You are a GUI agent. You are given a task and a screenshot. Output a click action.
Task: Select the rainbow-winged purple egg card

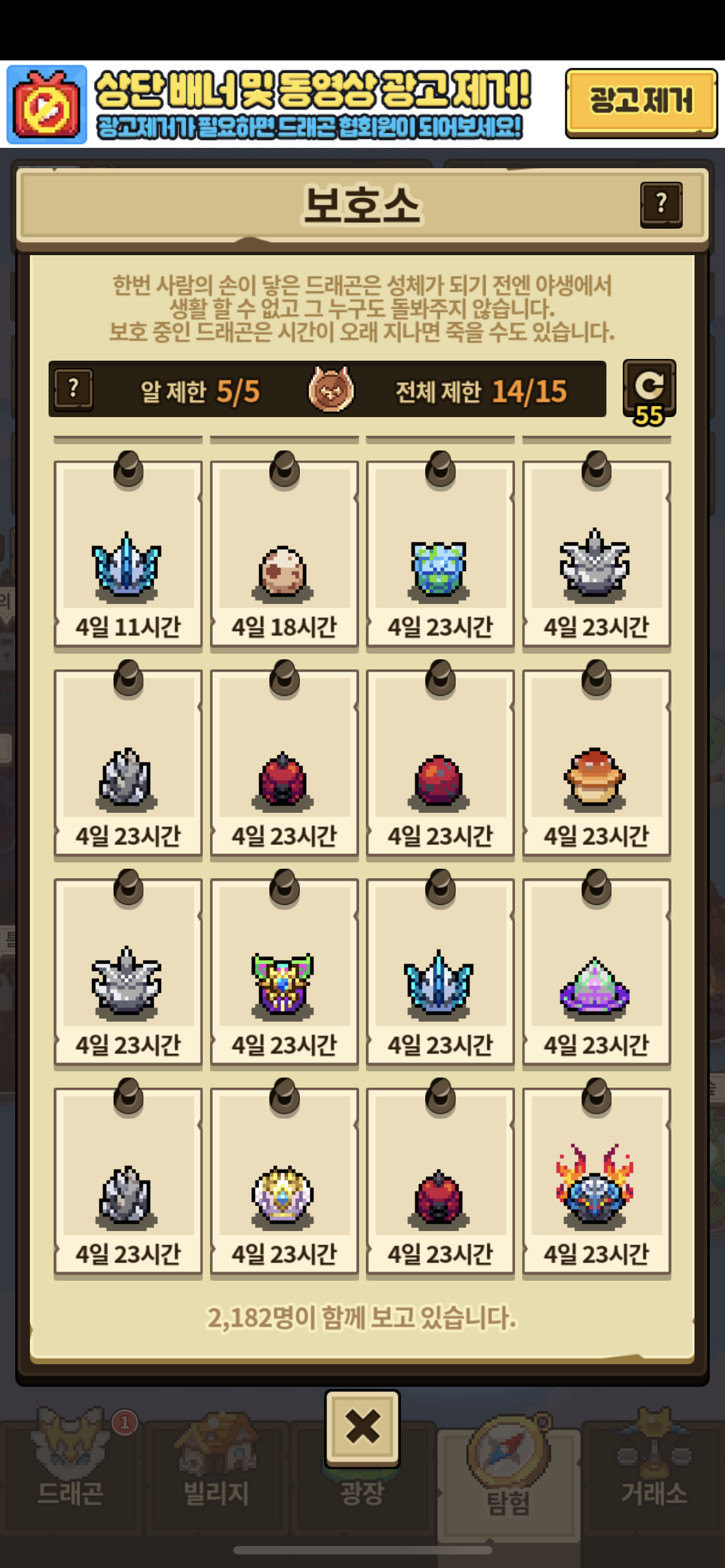click(283, 973)
